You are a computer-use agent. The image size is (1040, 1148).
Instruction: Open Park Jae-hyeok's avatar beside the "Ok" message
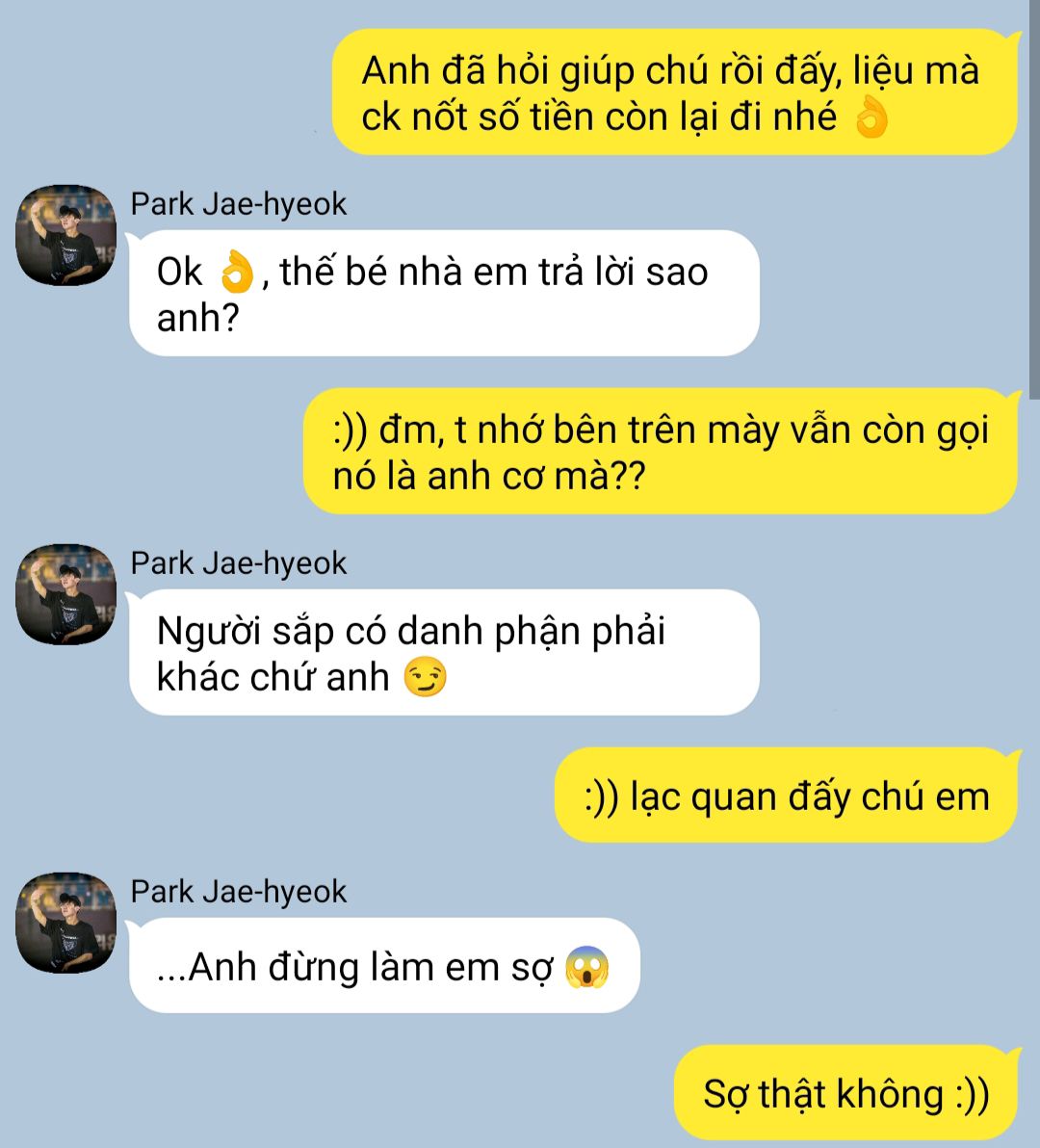(66, 236)
